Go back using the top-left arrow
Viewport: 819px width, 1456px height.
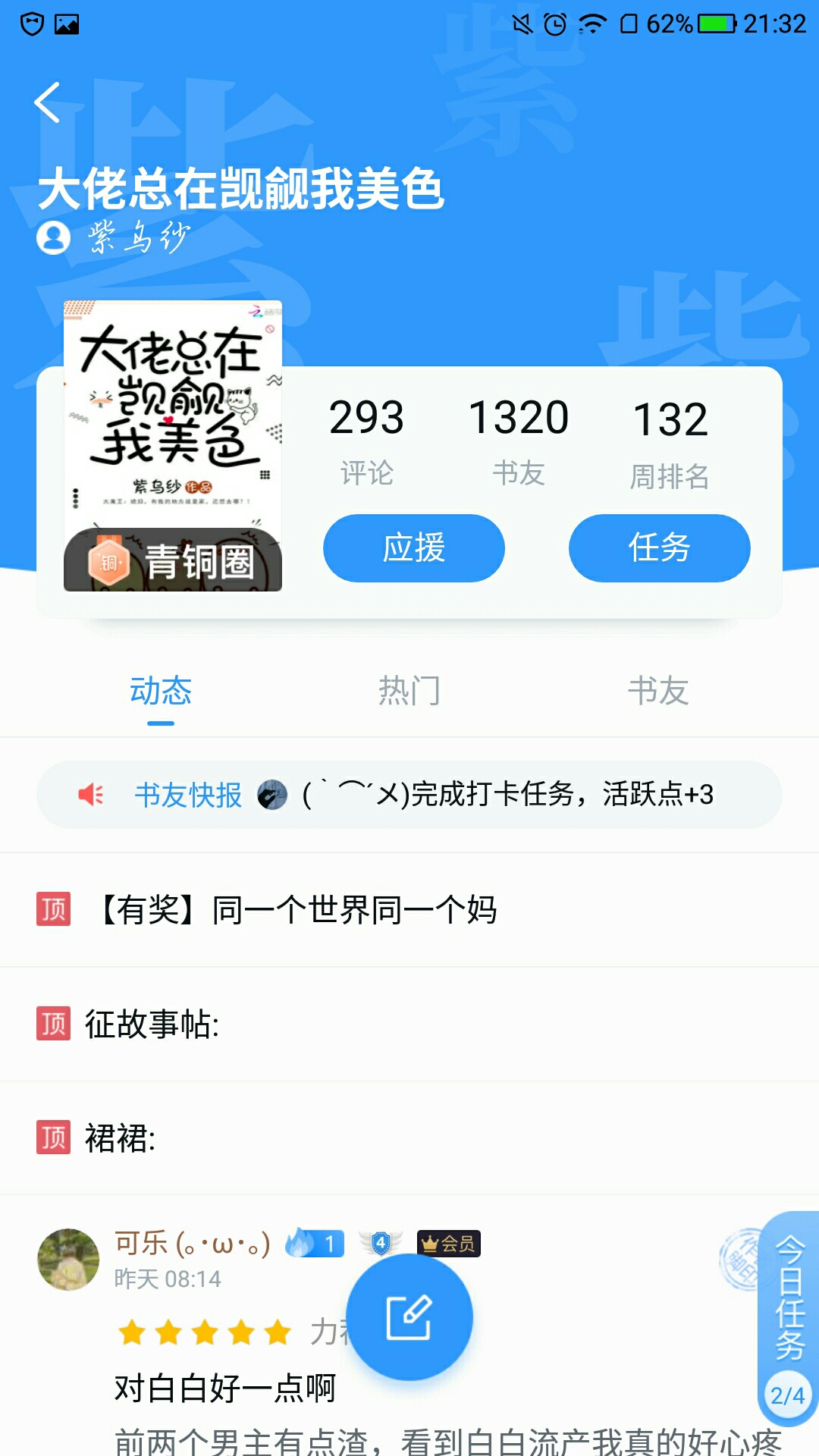coord(47,102)
